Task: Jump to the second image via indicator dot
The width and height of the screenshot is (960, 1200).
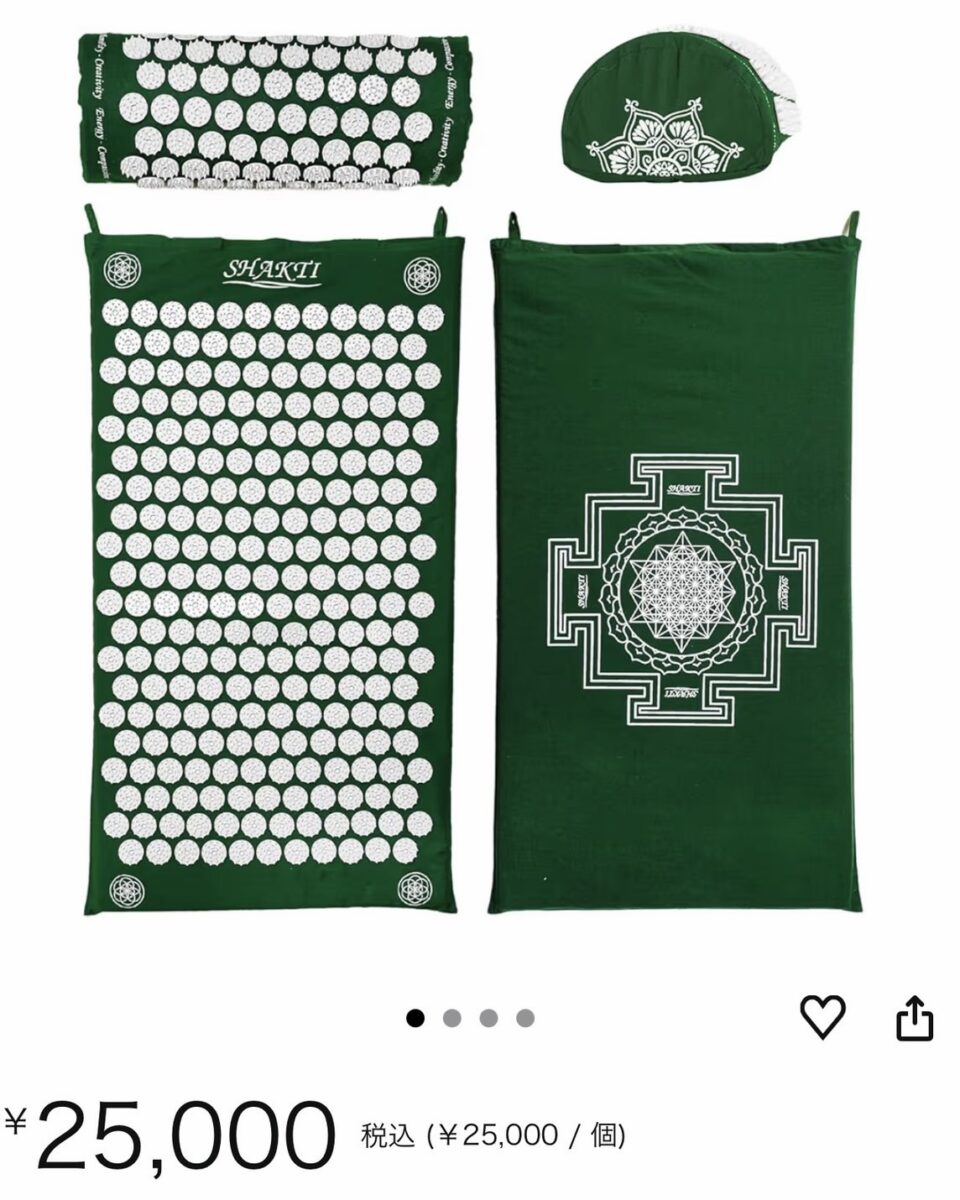Action: [x=452, y=1019]
